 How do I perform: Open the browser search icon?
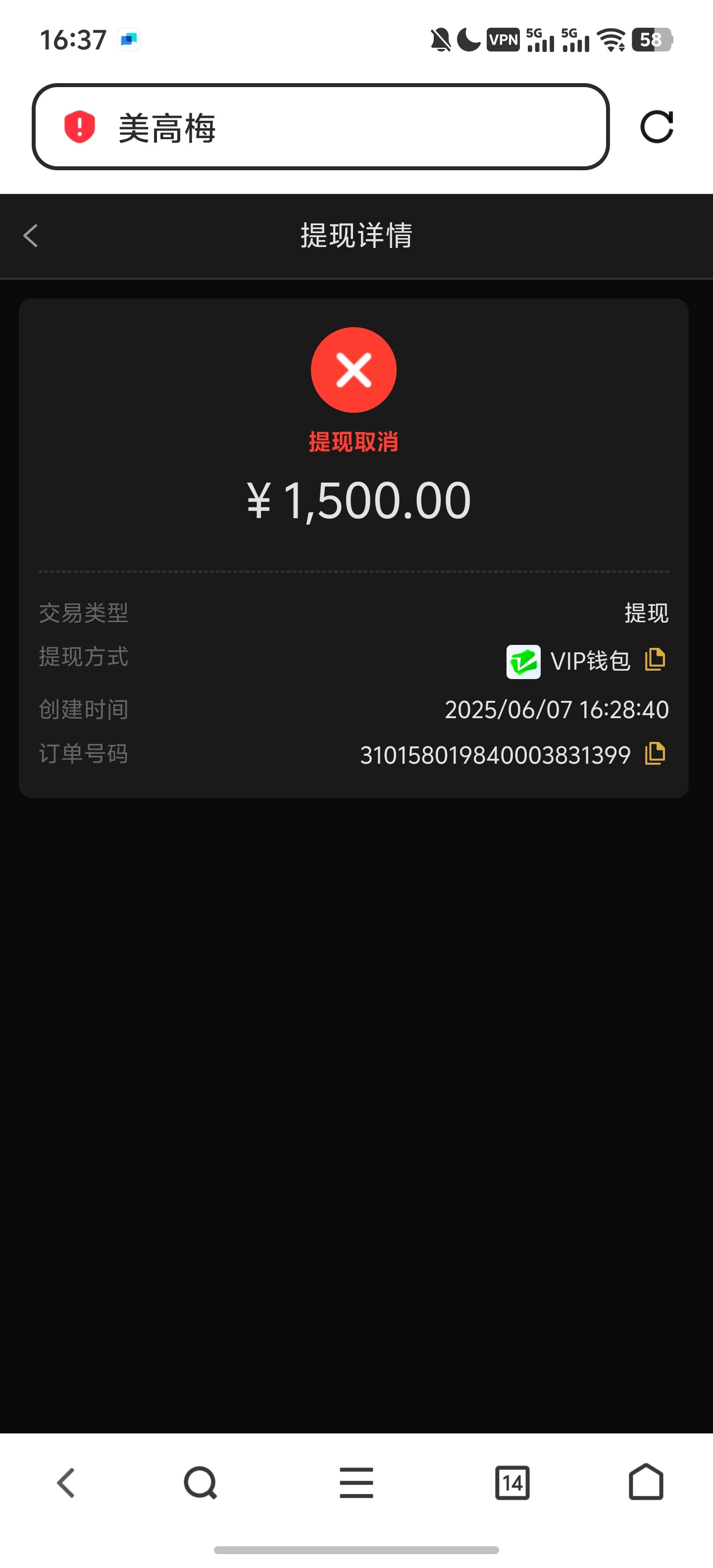tap(200, 1483)
